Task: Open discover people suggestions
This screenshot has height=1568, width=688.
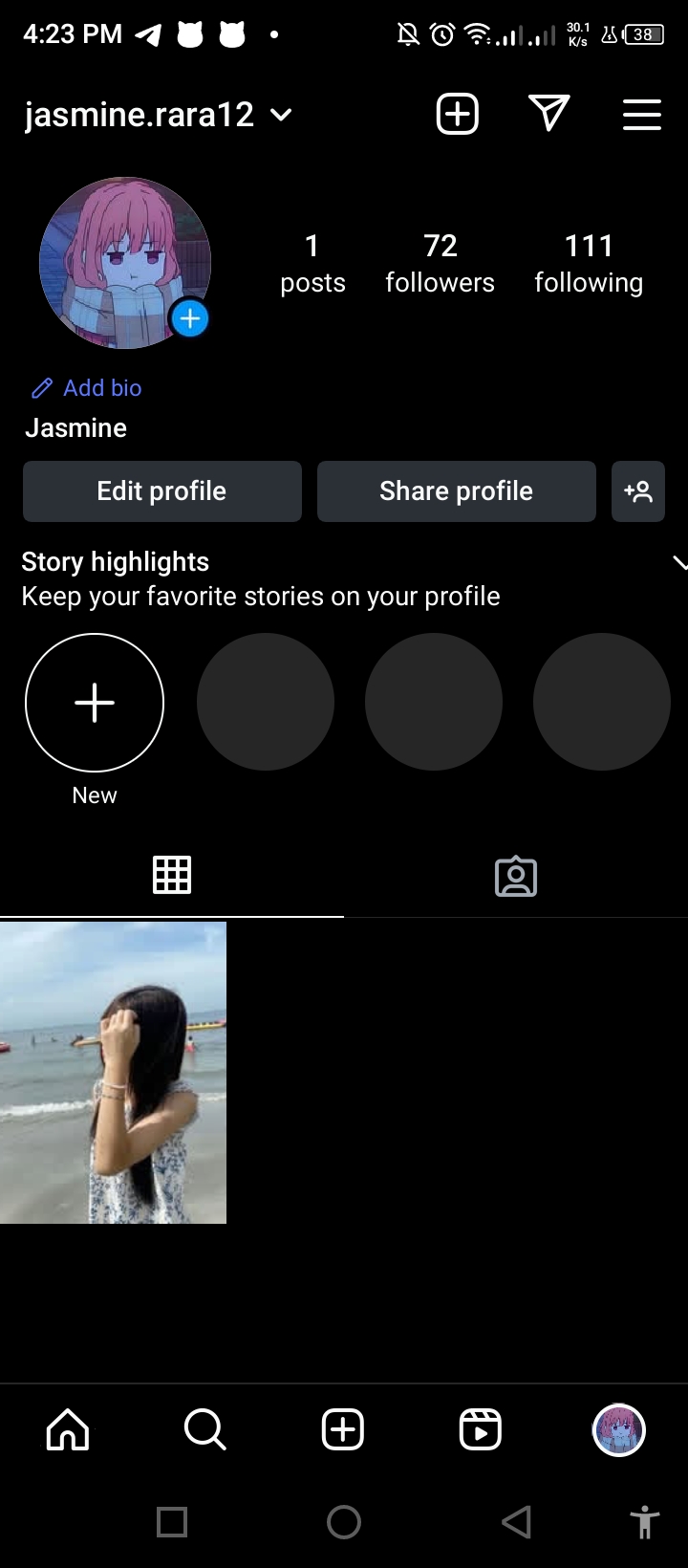Action: point(638,491)
